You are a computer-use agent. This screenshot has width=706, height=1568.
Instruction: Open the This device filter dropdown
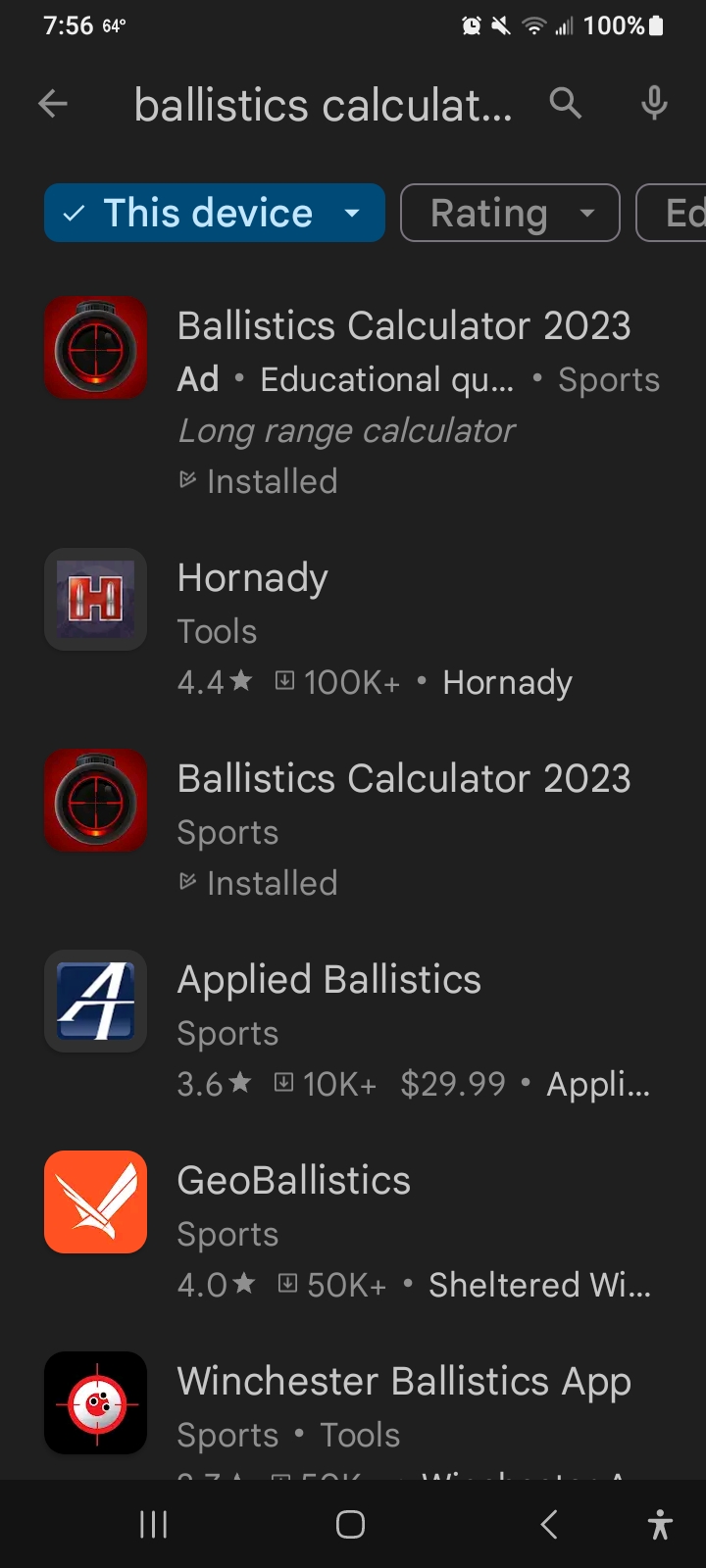[214, 213]
